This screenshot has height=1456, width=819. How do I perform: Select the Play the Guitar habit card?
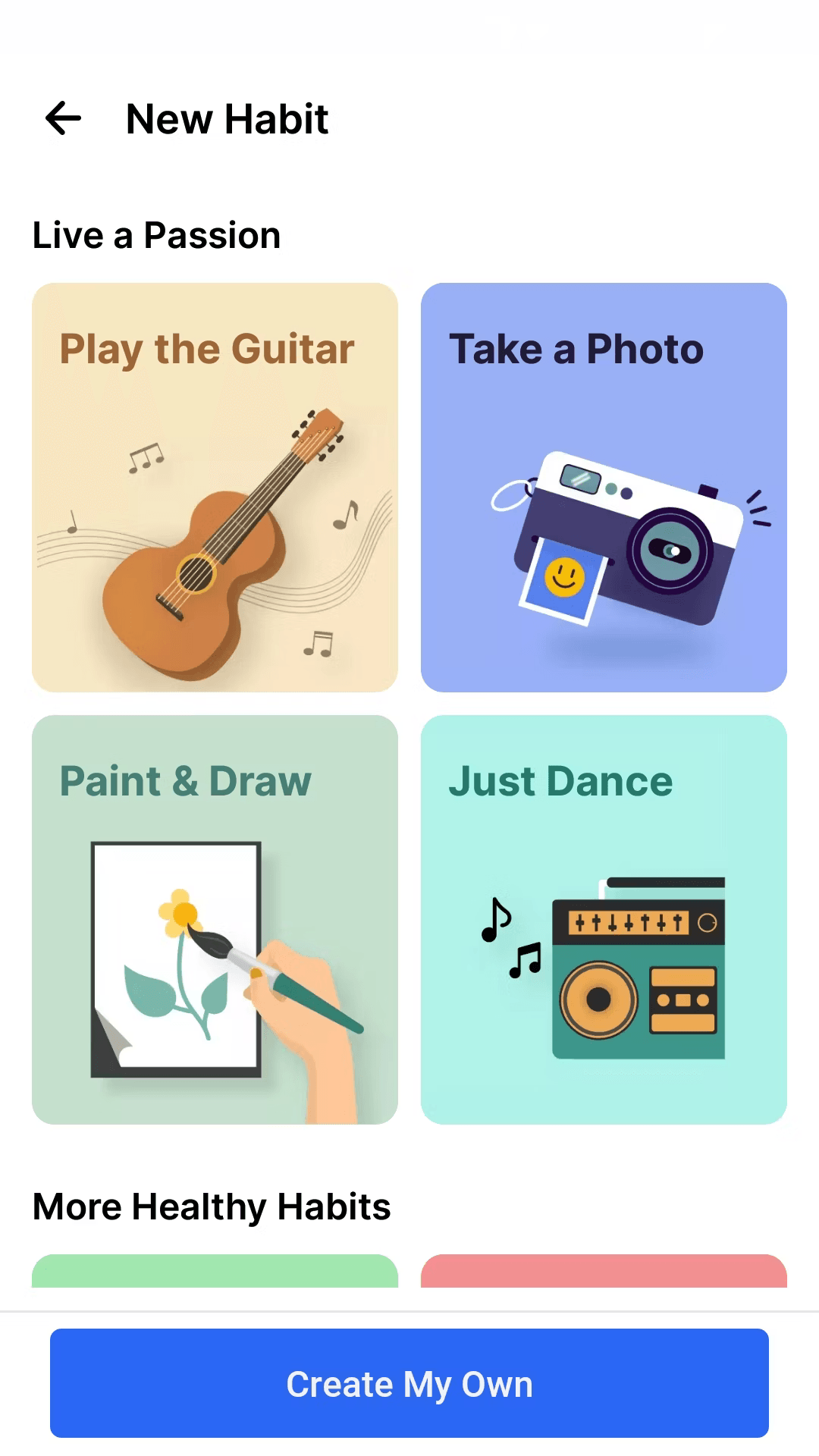pyautogui.click(x=215, y=487)
